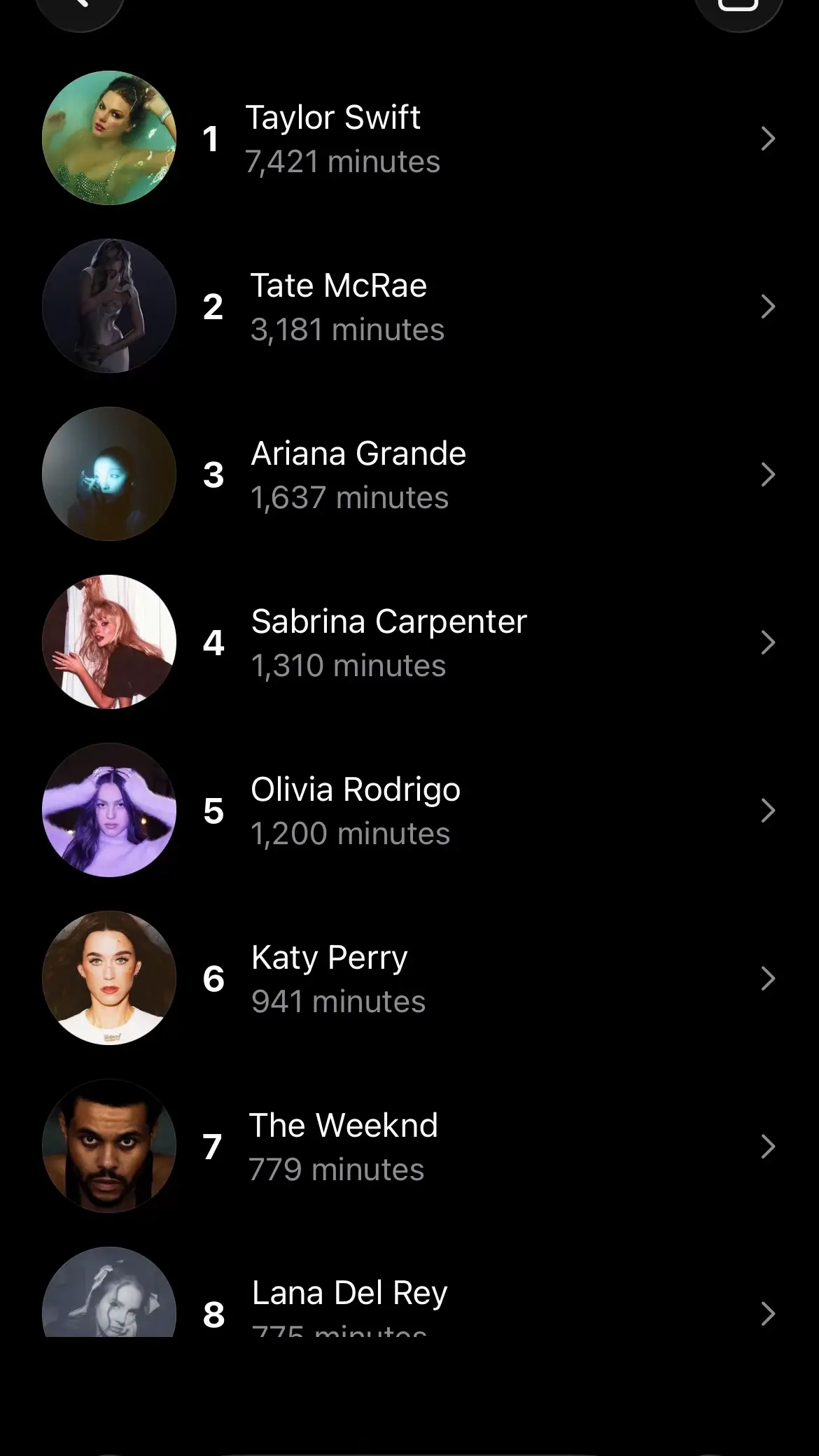Open Olivia Rodrigo's details with the arrow
Viewport: 819px width, 1456px height.
coord(768,810)
